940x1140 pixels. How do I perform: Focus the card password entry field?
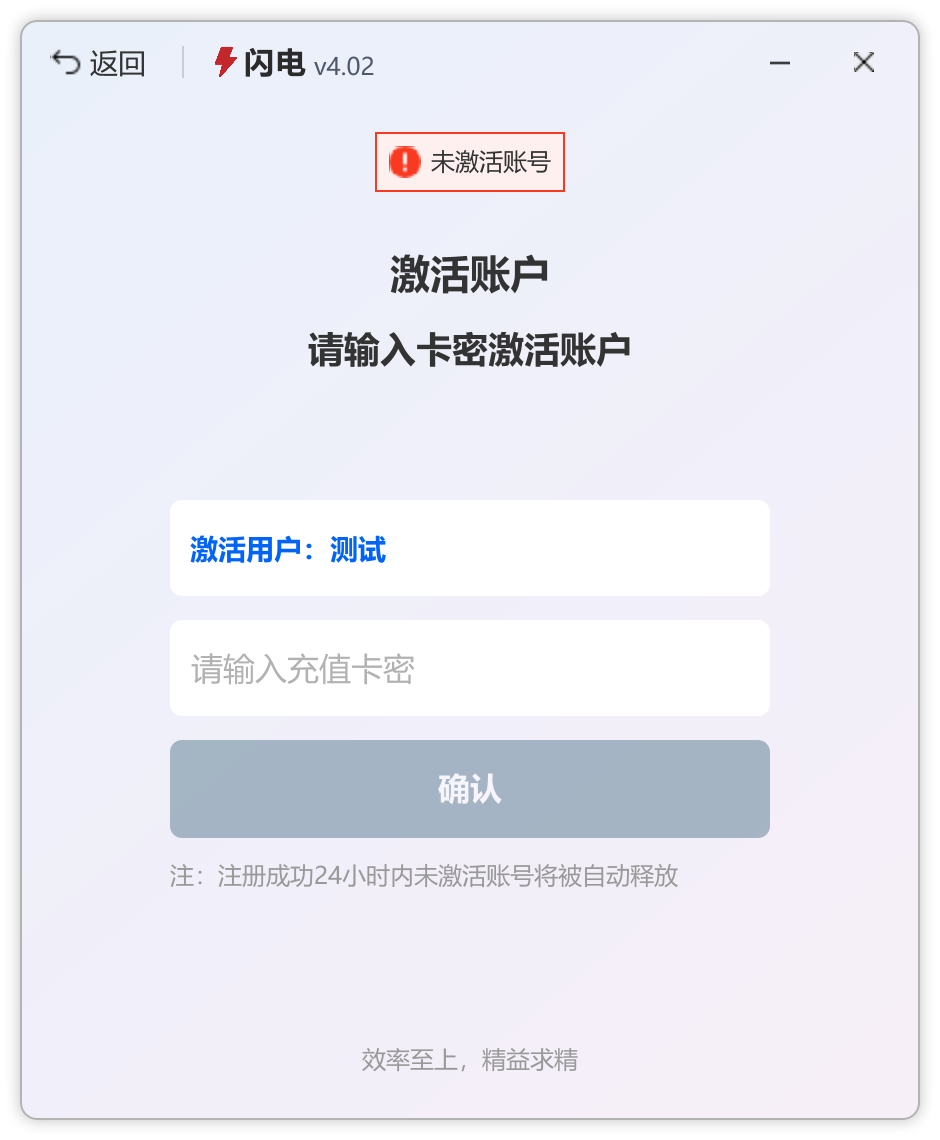470,667
